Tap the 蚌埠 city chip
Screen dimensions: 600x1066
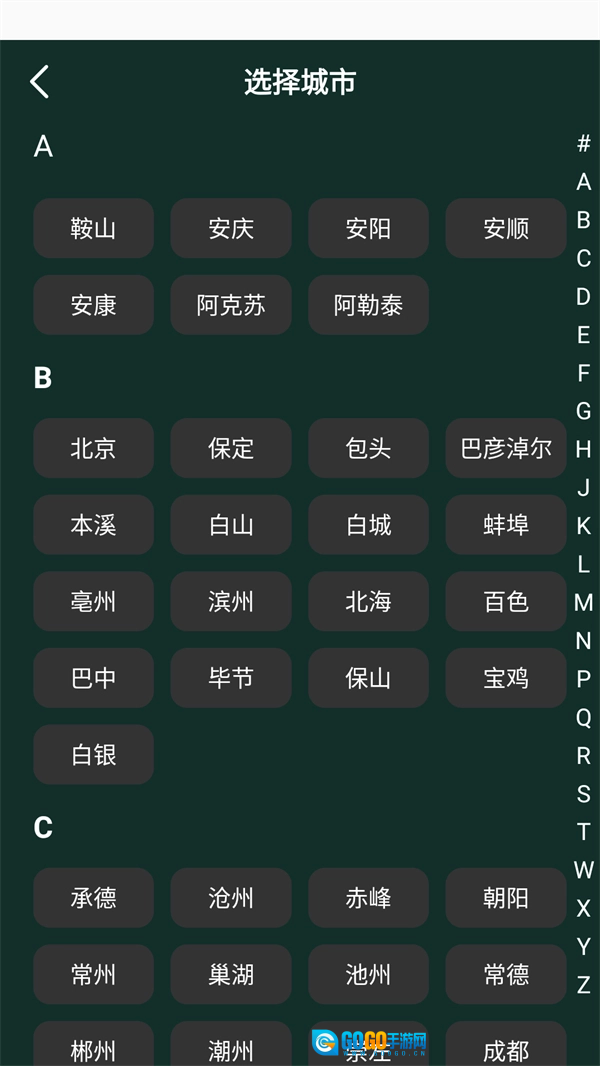[x=506, y=525]
